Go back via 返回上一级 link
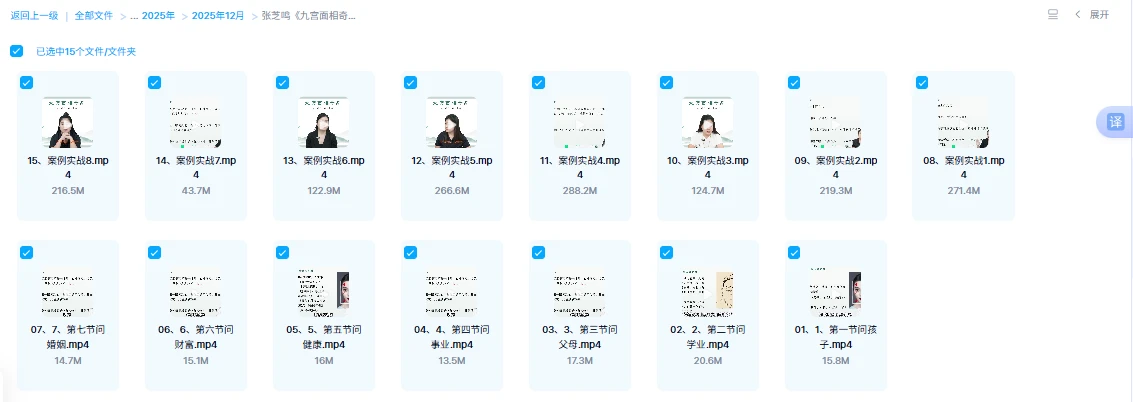The image size is (1133, 402). (x=34, y=16)
